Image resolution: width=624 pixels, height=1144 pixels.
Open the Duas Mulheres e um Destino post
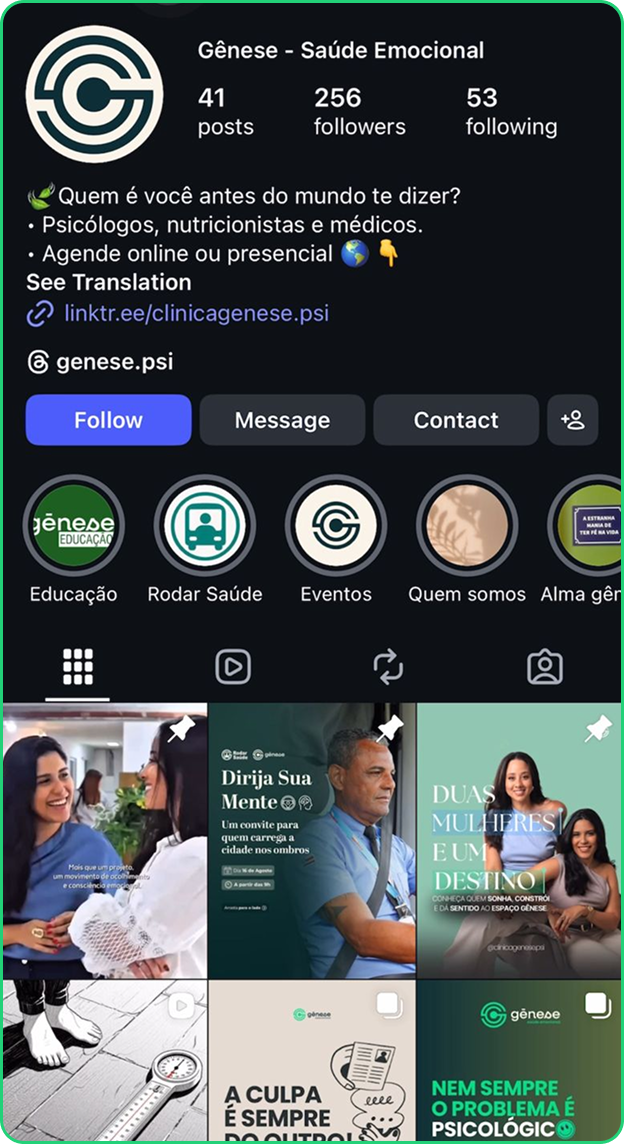pyautogui.click(x=519, y=840)
